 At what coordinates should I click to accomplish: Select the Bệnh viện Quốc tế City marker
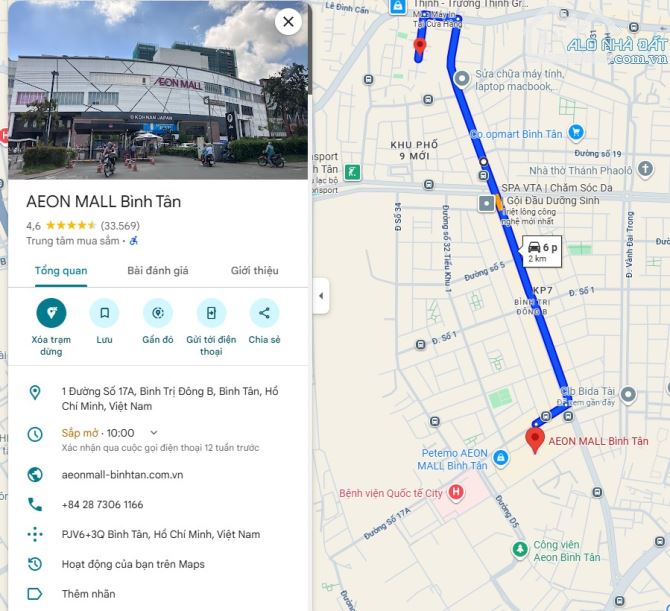tap(457, 492)
